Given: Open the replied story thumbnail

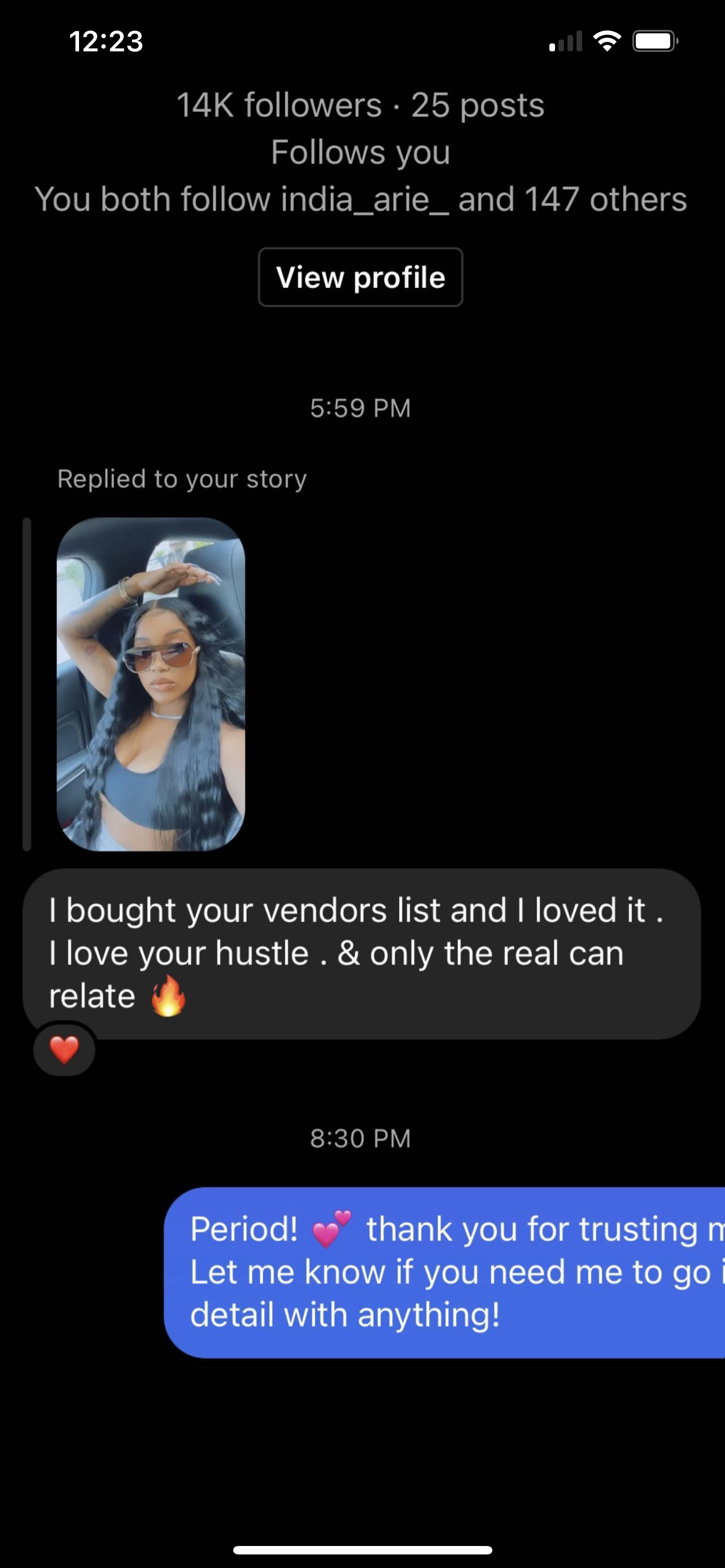Looking at the screenshot, I should pos(150,684).
